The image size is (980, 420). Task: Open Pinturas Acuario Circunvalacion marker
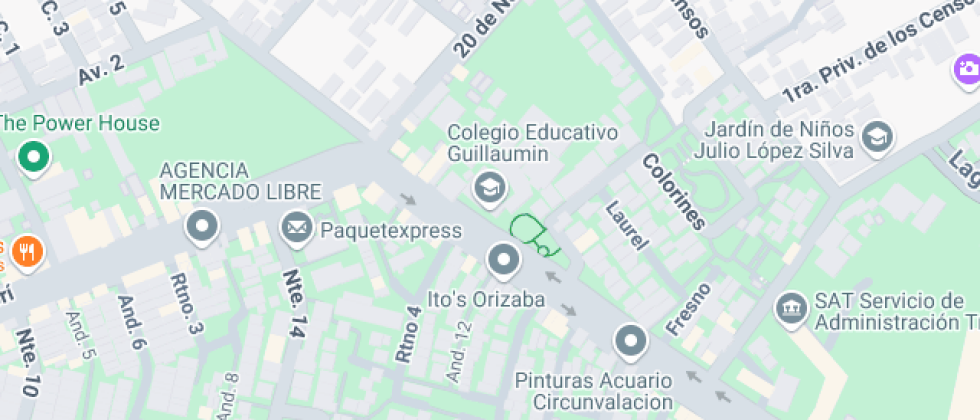[x=631, y=342]
